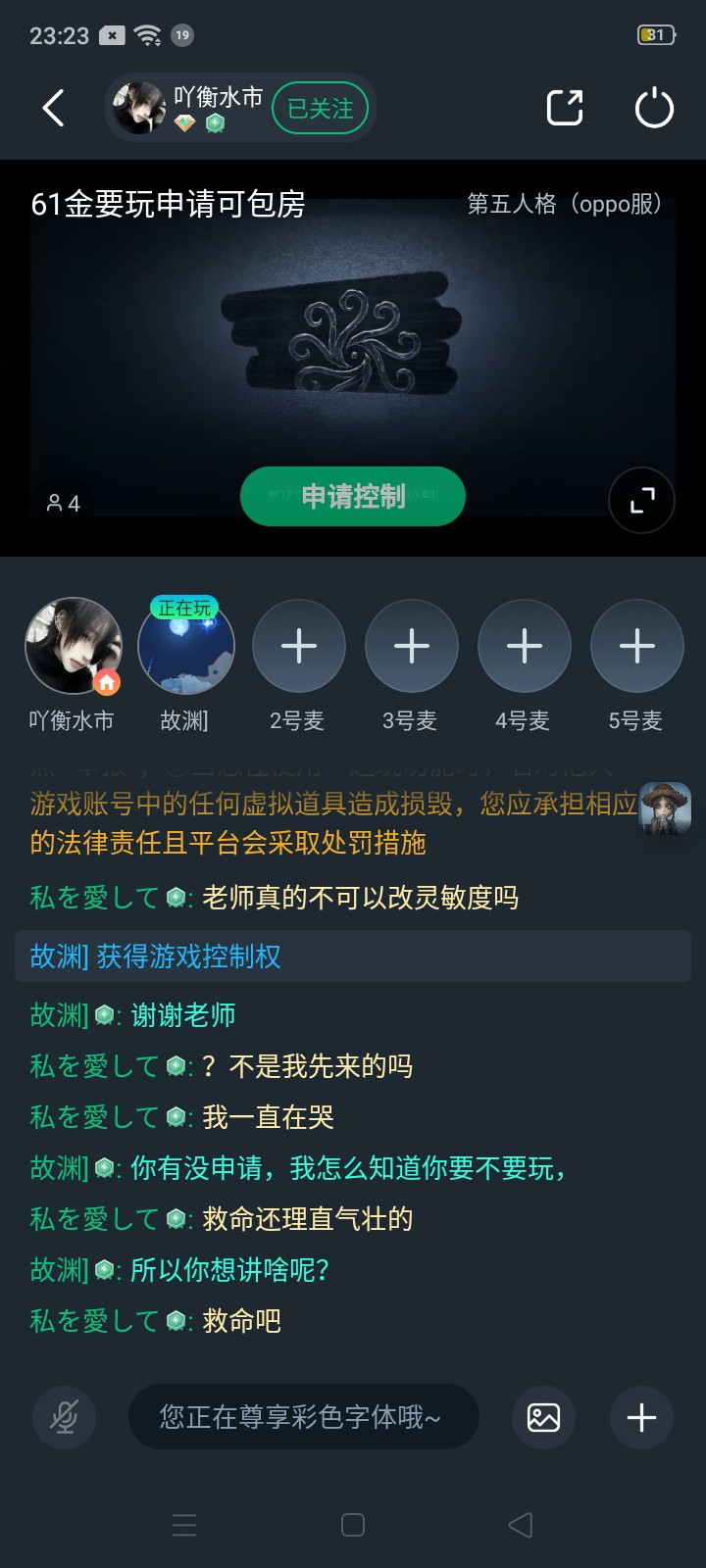This screenshot has width=706, height=1568.
Task: Join the 3号麦 seat
Action: pyautogui.click(x=412, y=647)
